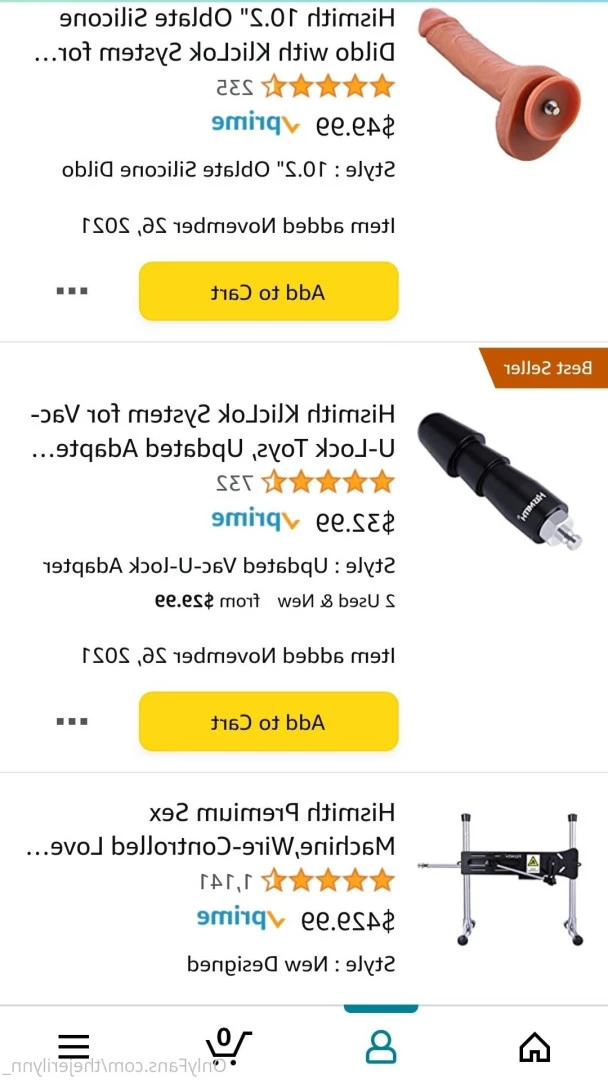Screen dimensions: 608x1080
Task: Go to the Home tab
Action: click(x=535, y=1046)
